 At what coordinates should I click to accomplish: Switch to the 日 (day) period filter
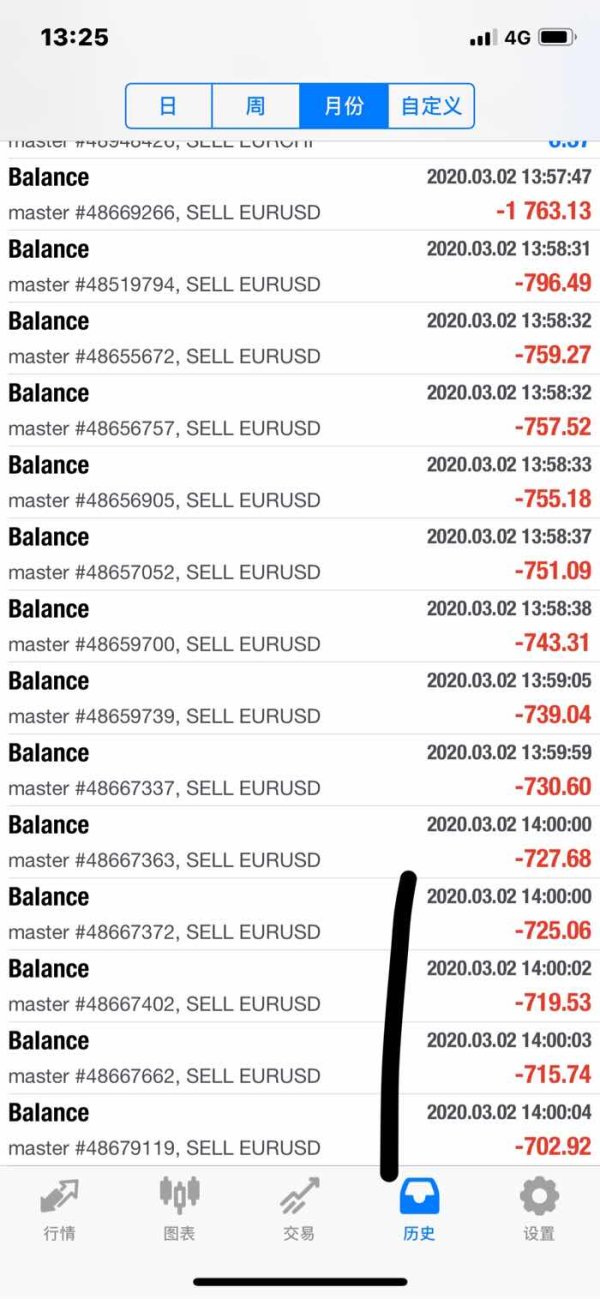click(x=169, y=106)
